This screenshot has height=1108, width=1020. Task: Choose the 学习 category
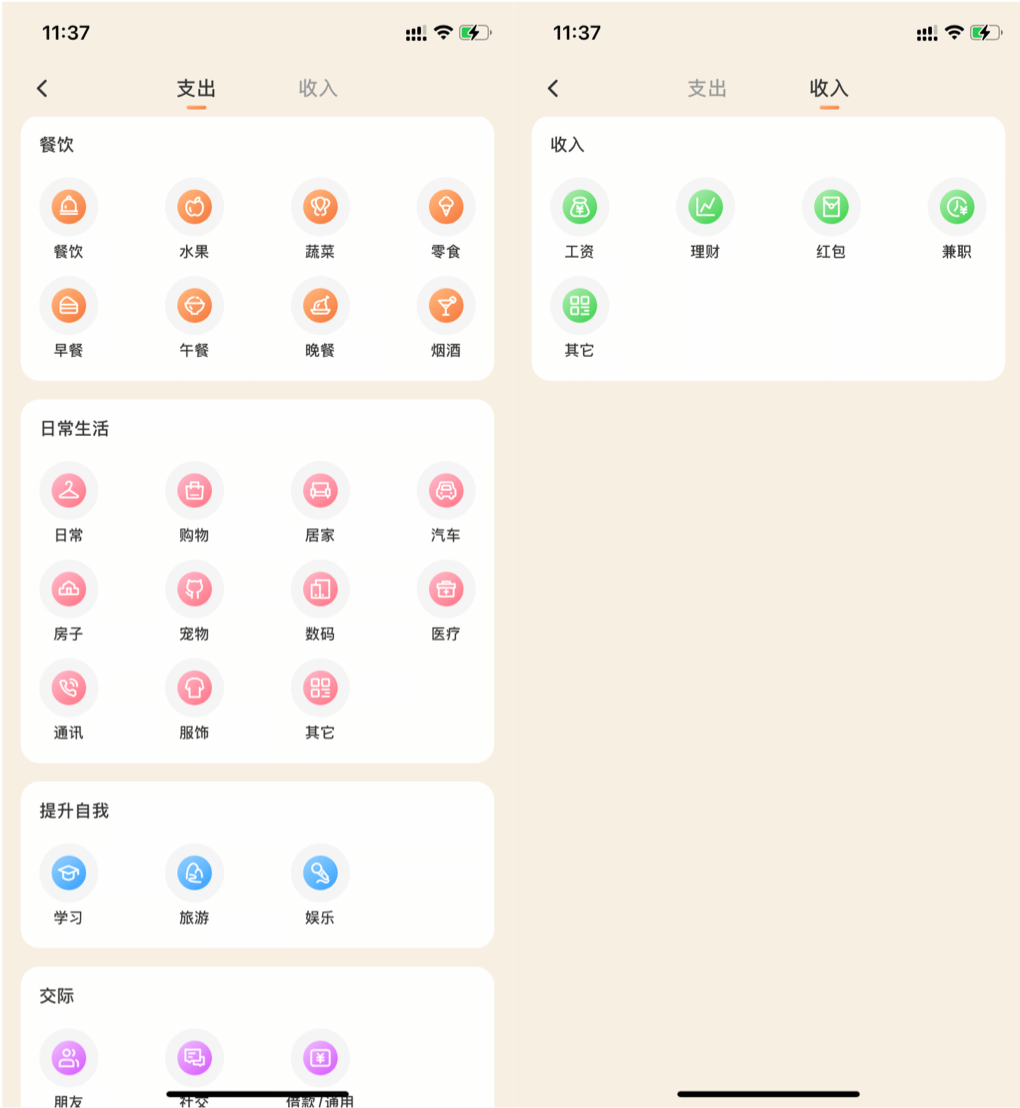click(x=68, y=873)
